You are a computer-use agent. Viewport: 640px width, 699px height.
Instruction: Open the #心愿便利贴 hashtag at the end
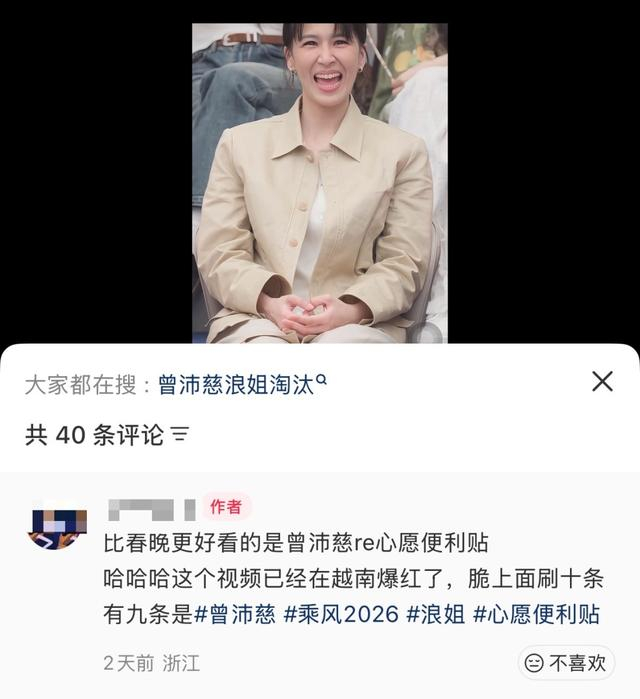[536, 614]
